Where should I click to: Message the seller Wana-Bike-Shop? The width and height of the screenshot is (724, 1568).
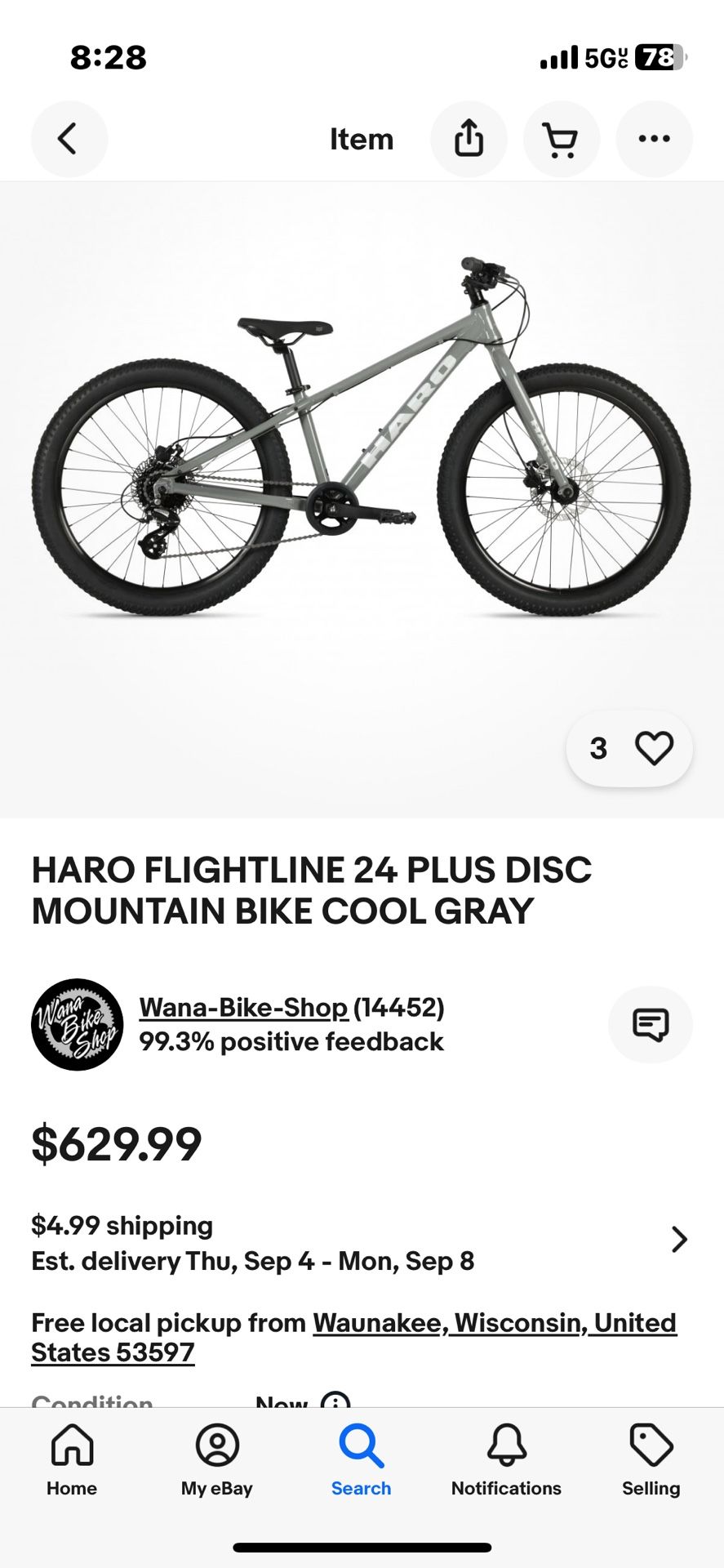coord(650,1024)
